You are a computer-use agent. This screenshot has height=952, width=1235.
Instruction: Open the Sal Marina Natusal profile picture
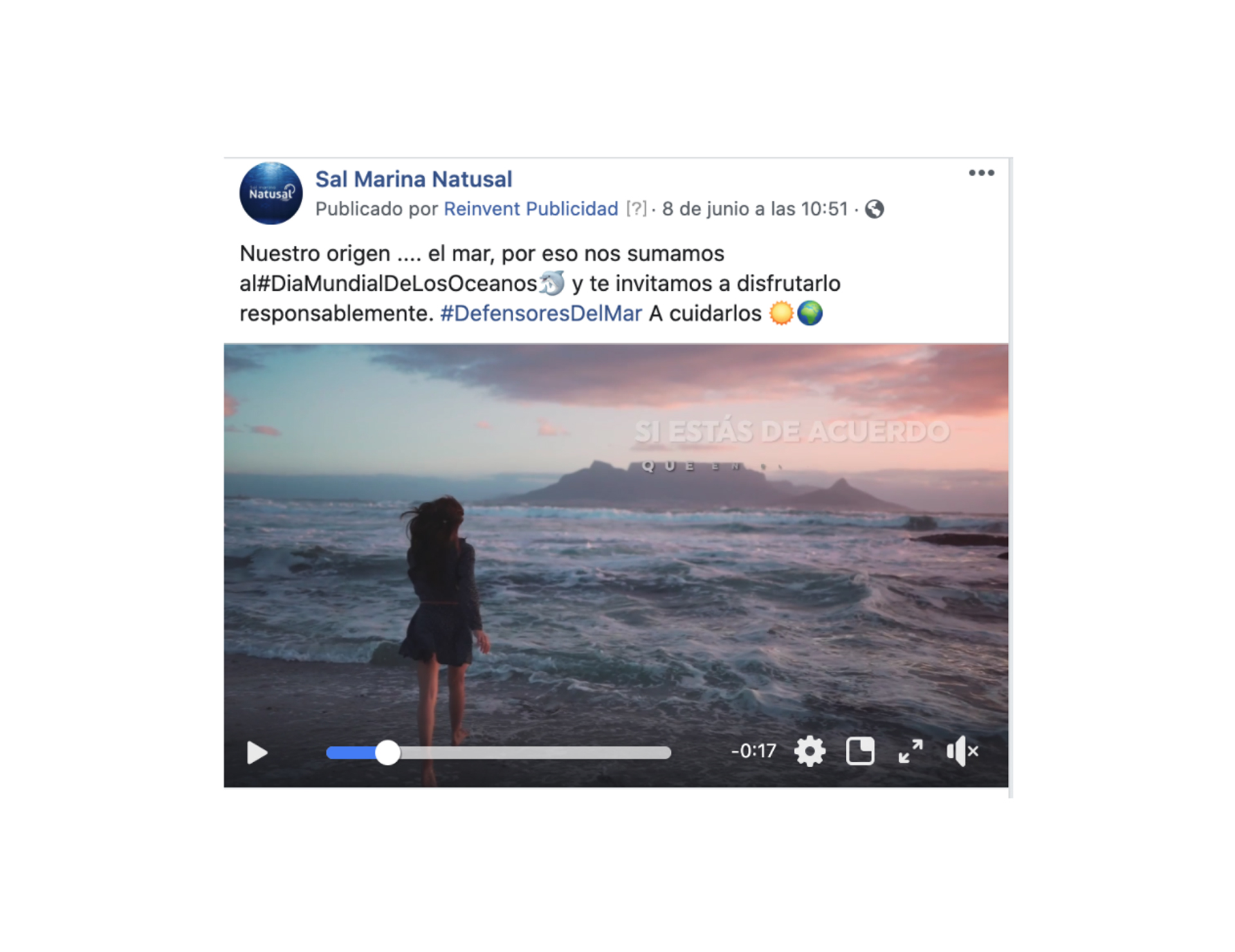[271, 193]
